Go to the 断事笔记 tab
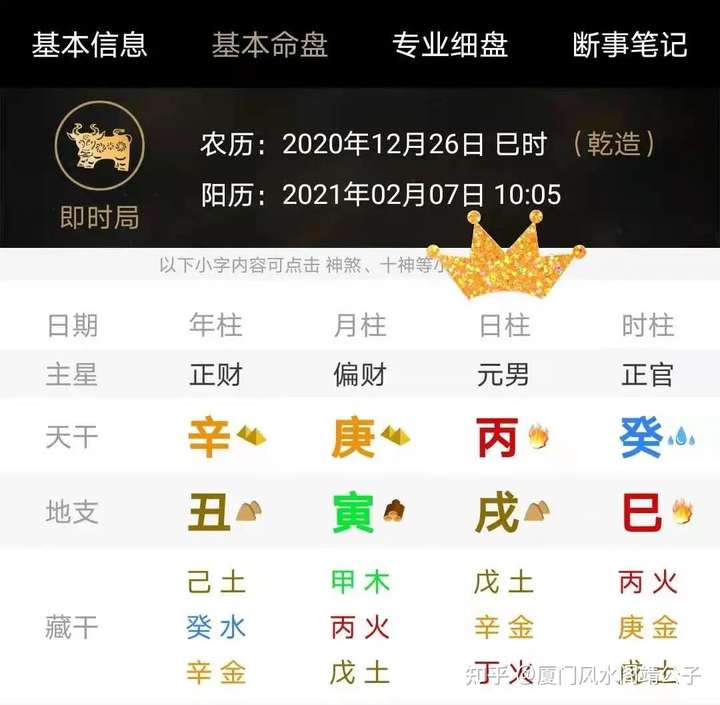The image size is (720, 705). (x=630, y=45)
